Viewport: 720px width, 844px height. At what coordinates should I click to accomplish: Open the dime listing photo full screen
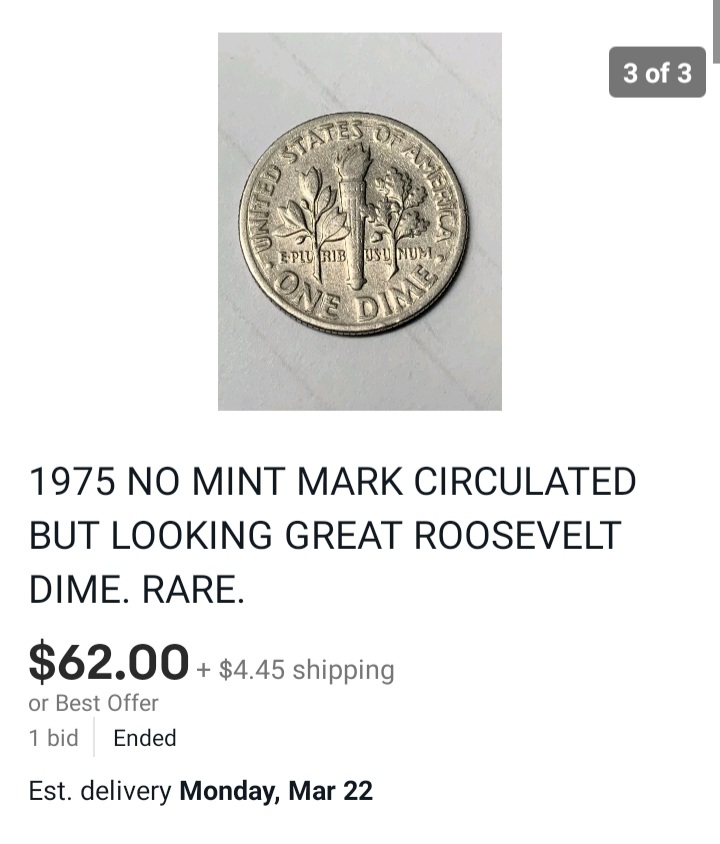pos(359,222)
